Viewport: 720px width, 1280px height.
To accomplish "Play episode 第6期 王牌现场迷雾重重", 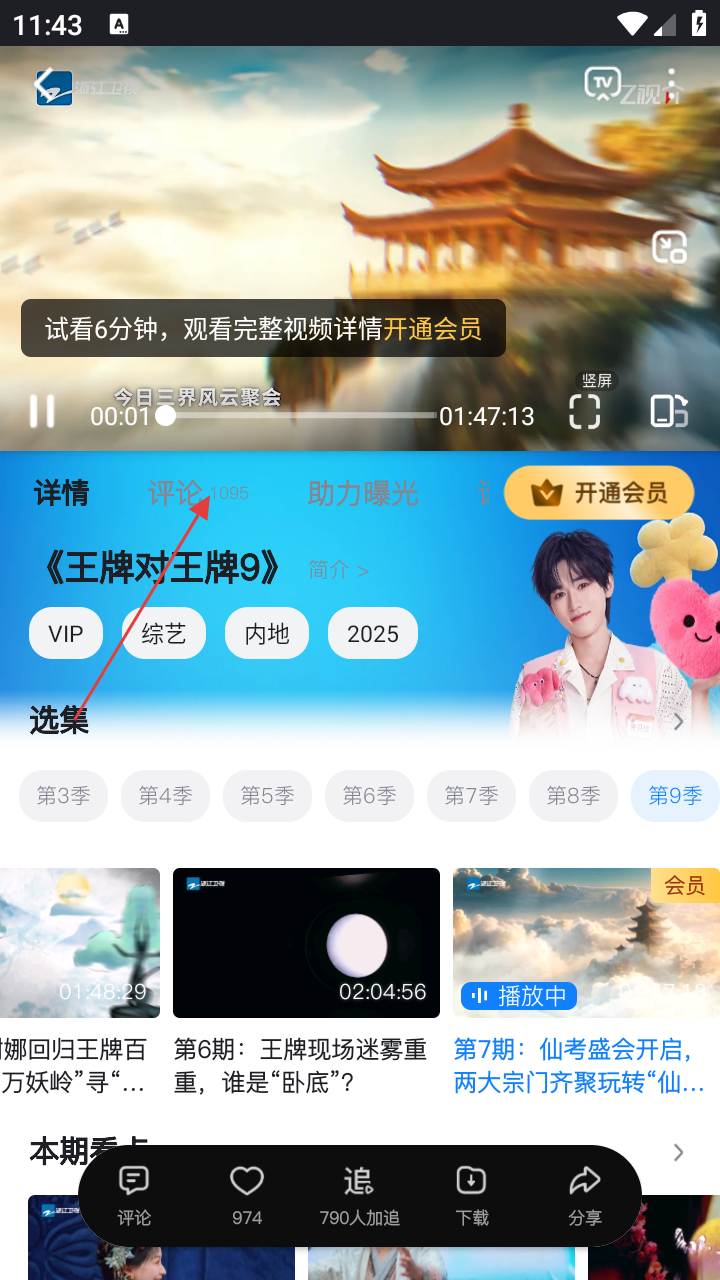I will [x=306, y=943].
